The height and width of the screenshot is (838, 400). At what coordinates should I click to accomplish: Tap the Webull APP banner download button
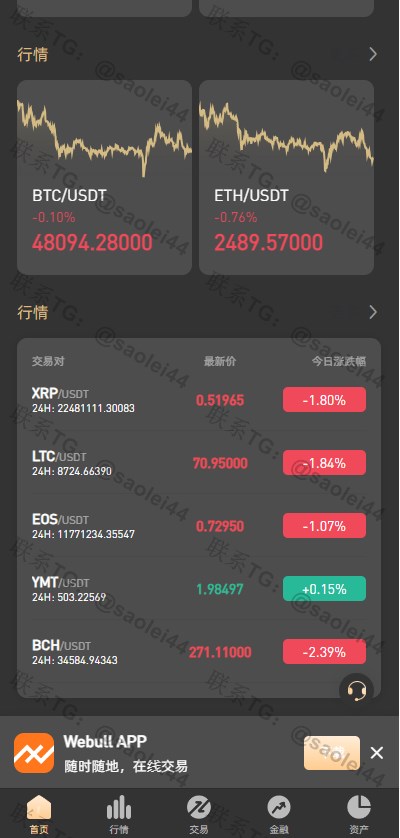(x=332, y=753)
